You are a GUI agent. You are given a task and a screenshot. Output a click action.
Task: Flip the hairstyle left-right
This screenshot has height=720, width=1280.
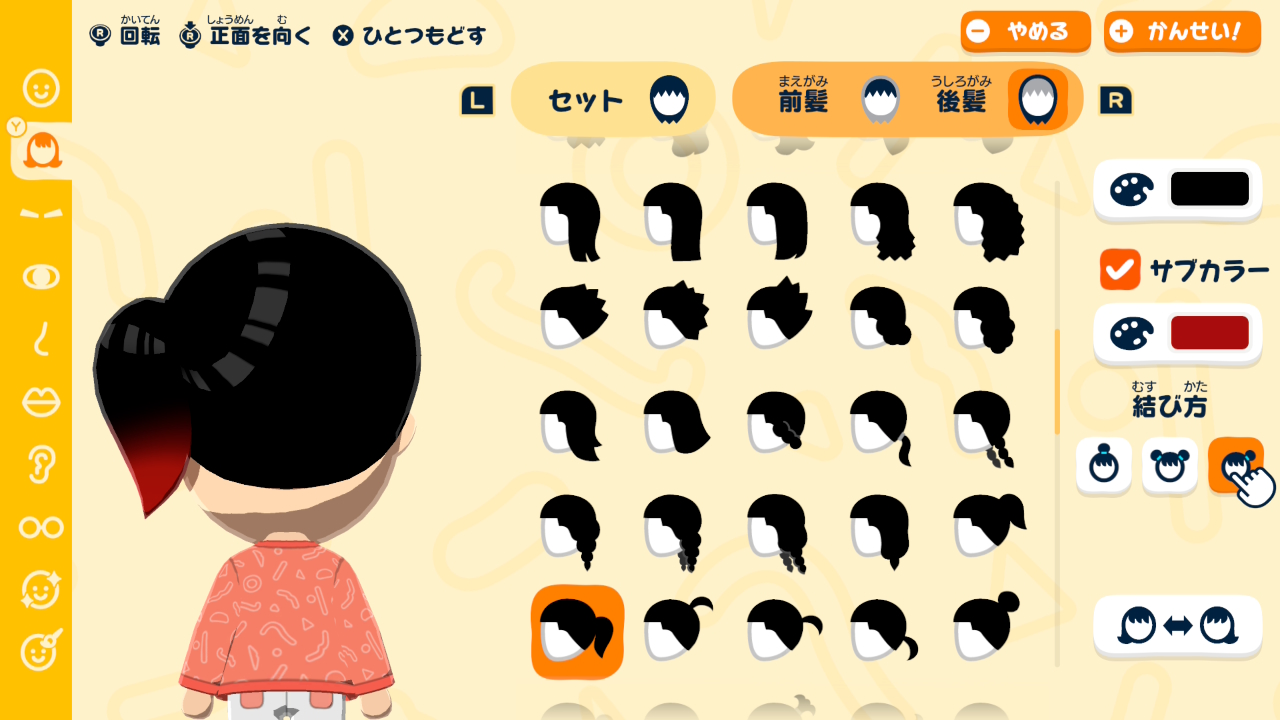1177,626
